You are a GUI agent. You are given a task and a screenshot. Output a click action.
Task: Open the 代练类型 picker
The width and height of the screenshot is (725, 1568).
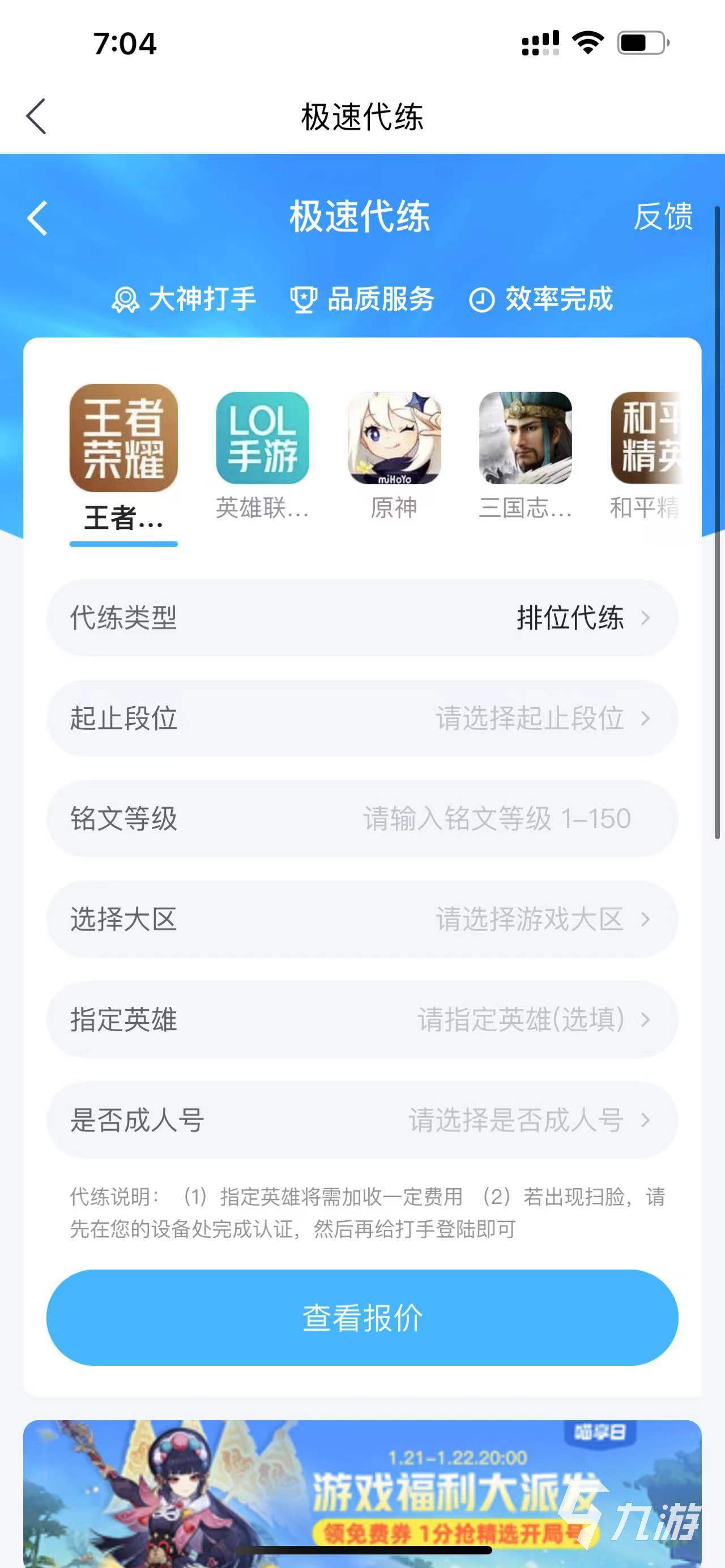pyautogui.click(x=362, y=618)
